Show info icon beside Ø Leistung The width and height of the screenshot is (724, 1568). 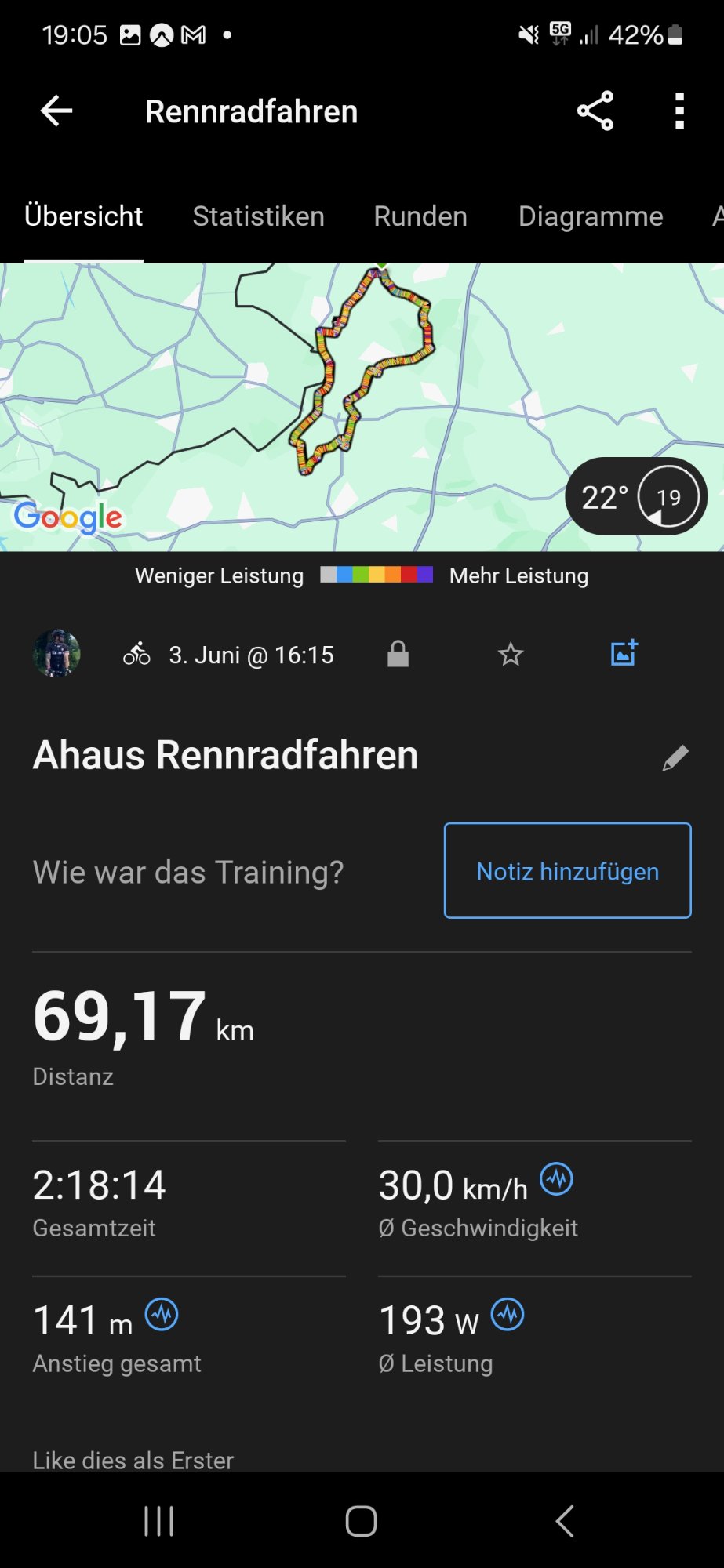(508, 1314)
